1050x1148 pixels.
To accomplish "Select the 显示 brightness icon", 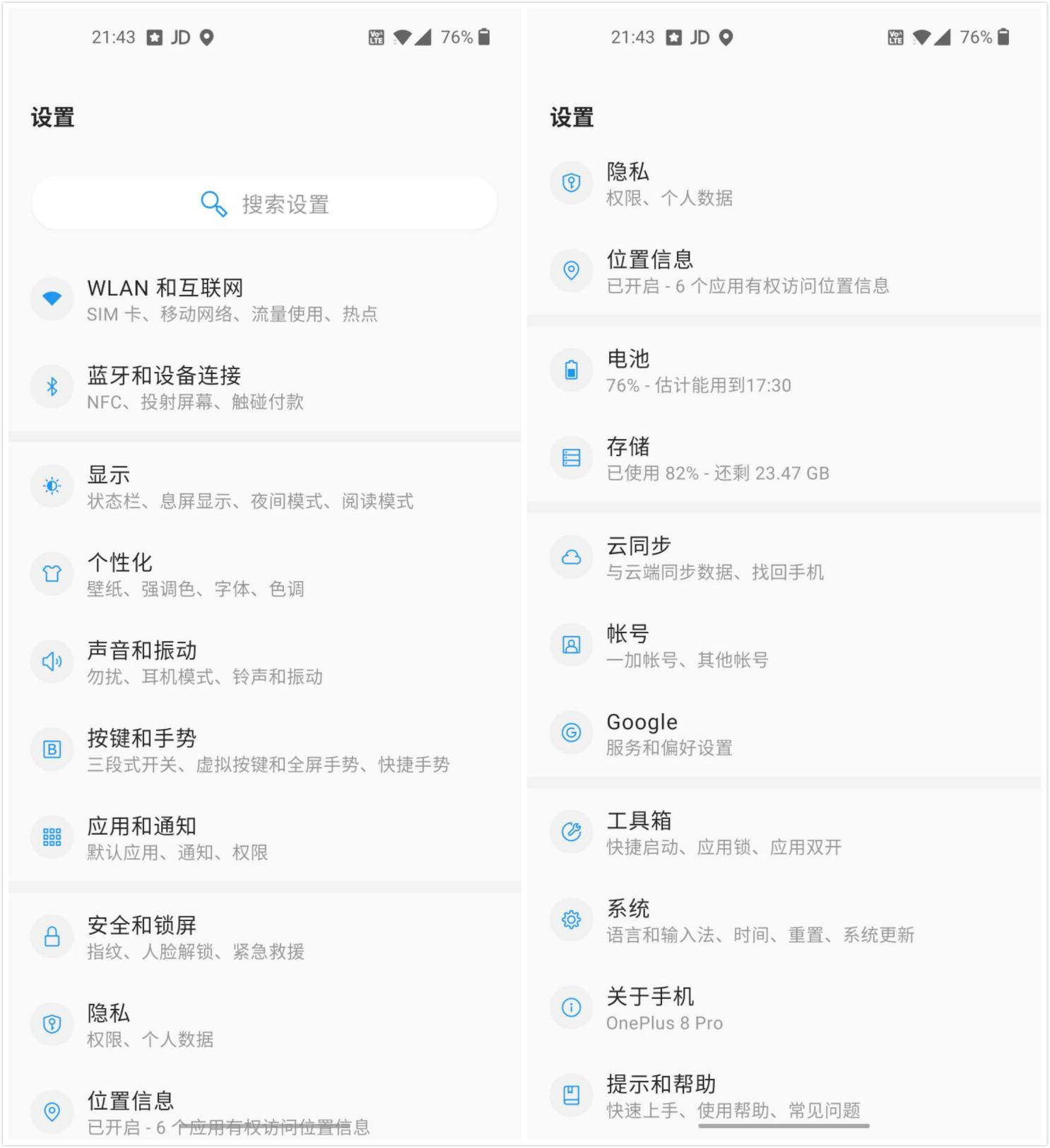I will coord(52,486).
